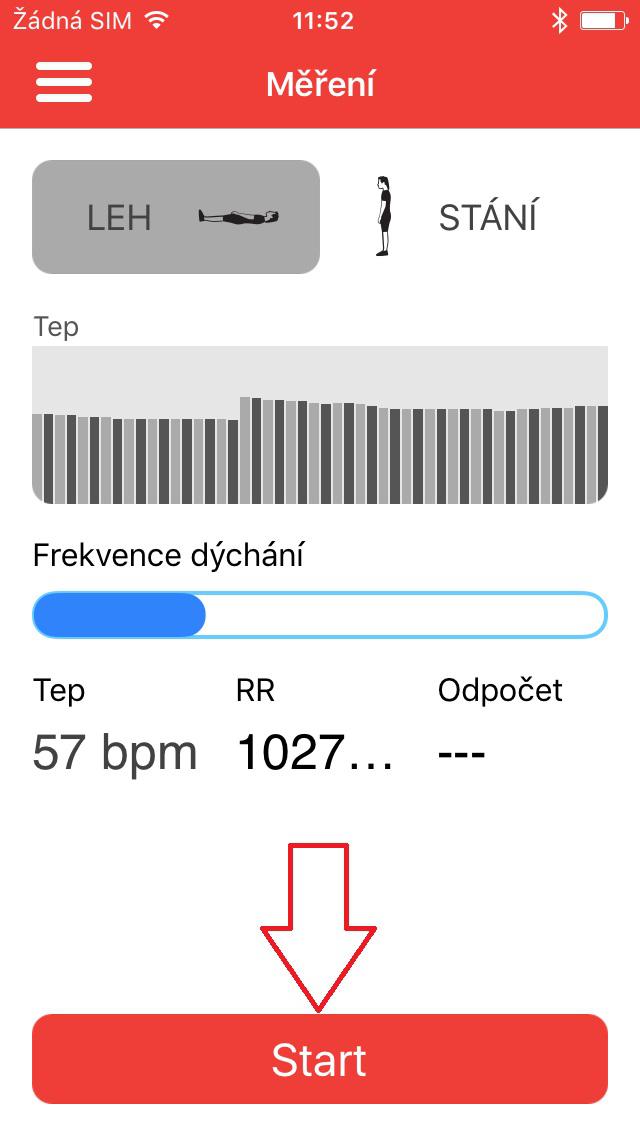Open the hamburger drawer menu
This screenshot has height=1136, width=640.
[x=64, y=83]
